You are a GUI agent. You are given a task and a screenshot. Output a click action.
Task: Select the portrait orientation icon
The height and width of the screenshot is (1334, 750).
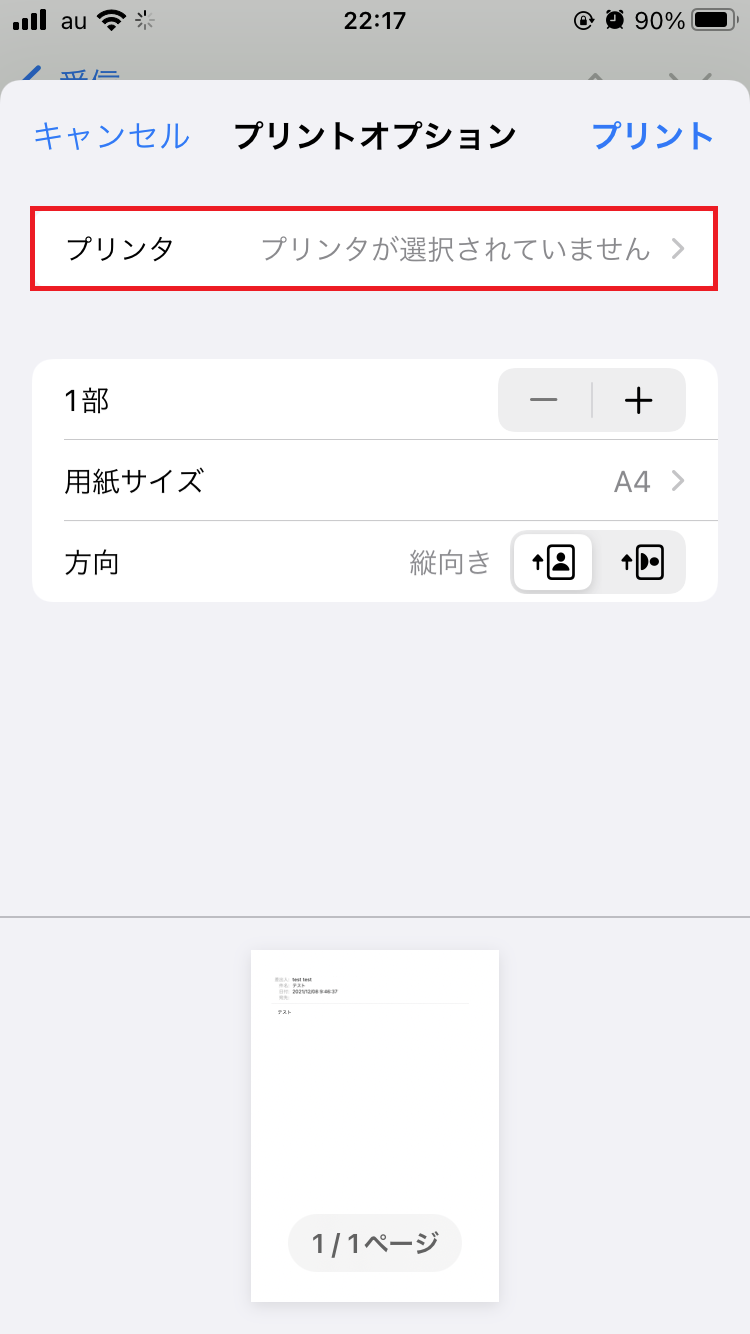pos(553,562)
